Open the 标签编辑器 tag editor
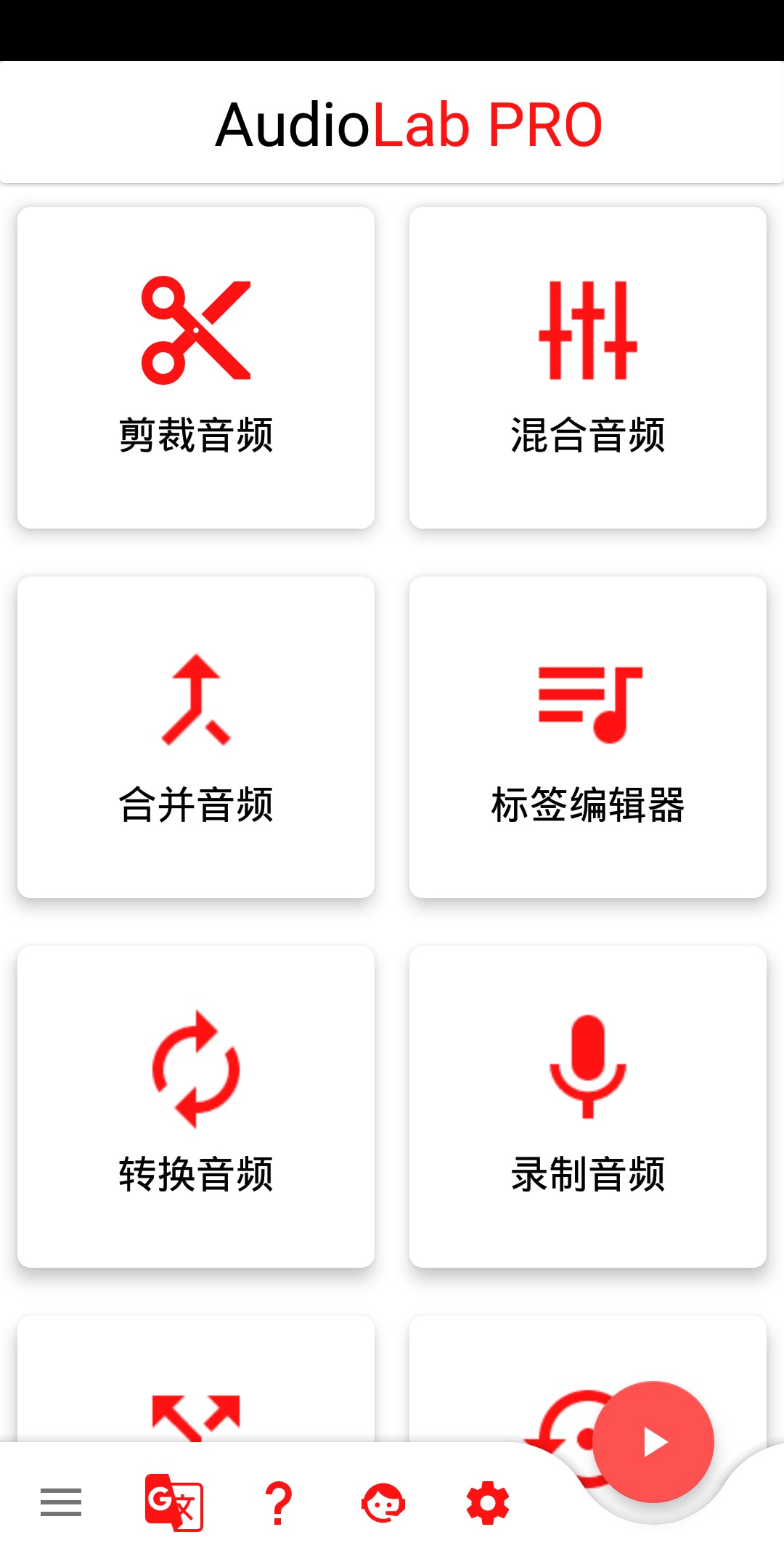Screen dimensions: 784x1564 pos(588,737)
